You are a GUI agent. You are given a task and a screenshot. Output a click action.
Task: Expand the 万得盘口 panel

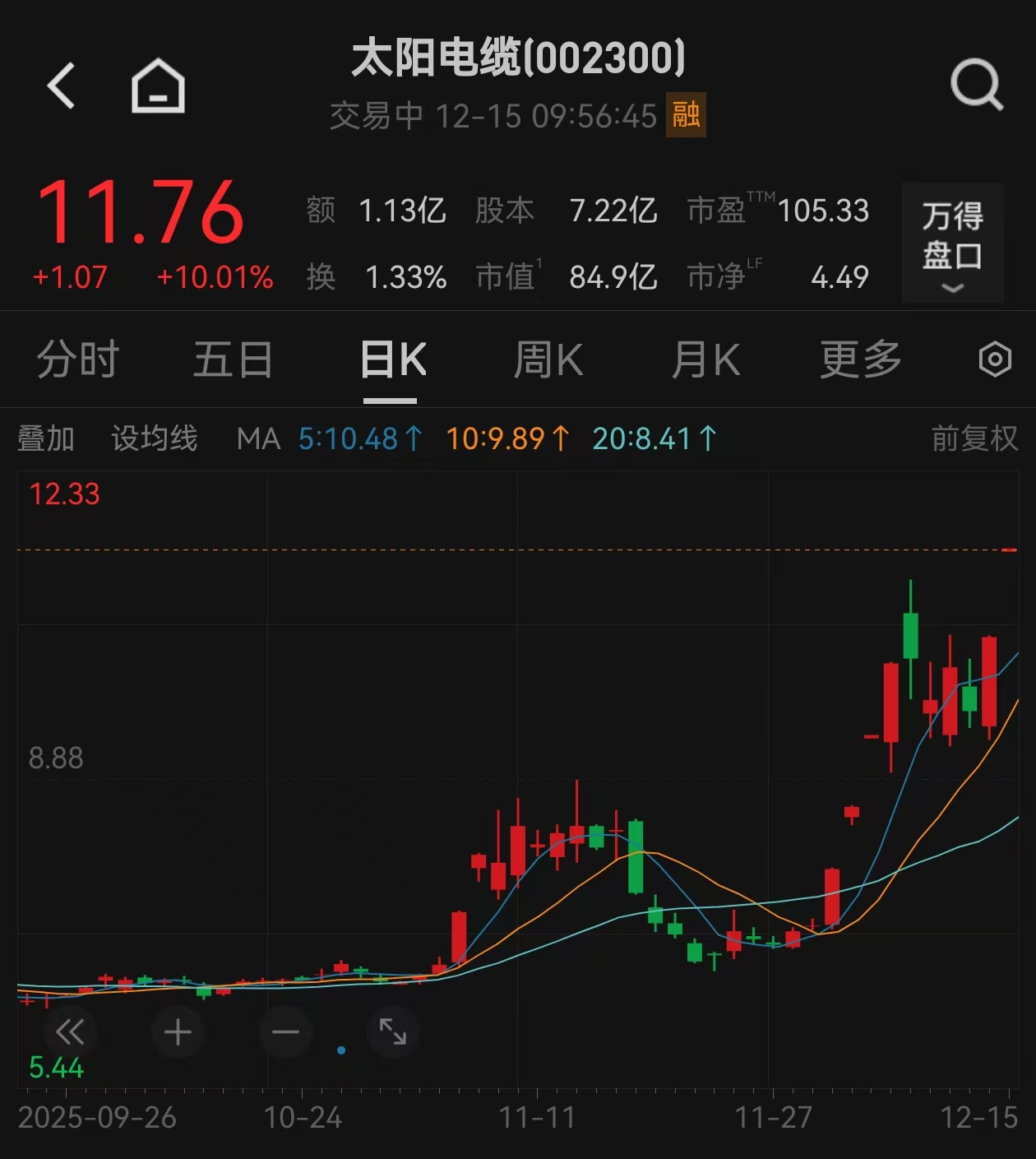[952, 243]
